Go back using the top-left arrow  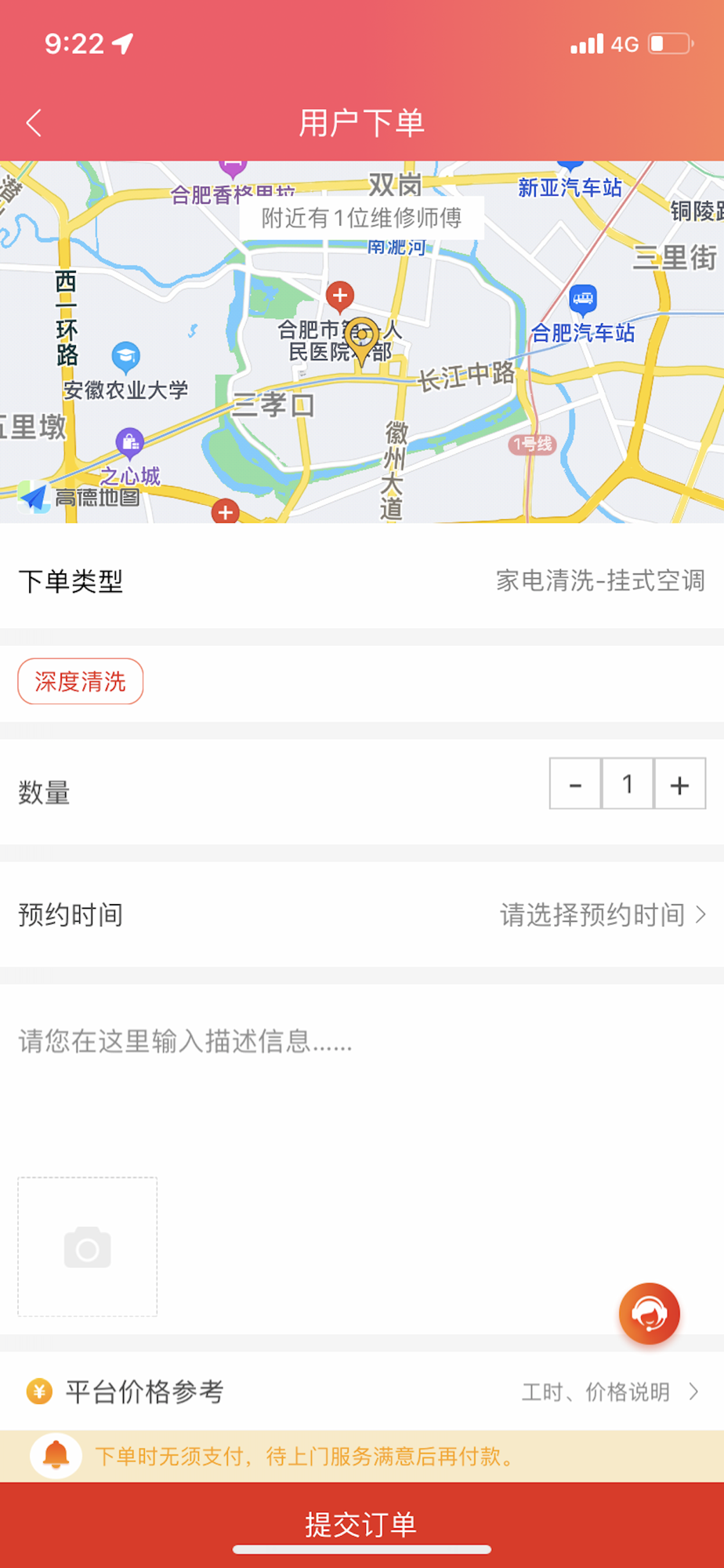tap(34, 123)
